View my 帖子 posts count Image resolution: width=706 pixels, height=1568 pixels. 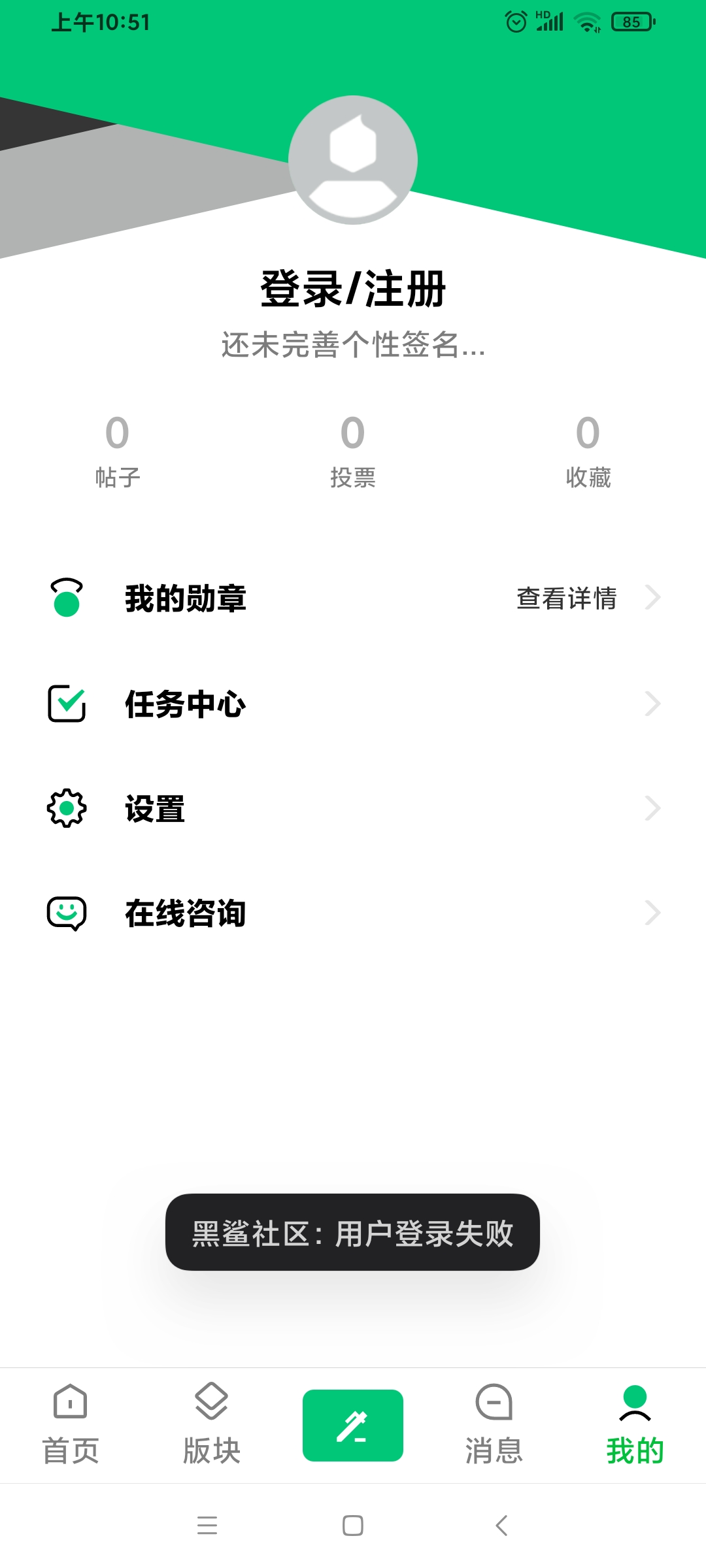[118, 451]
